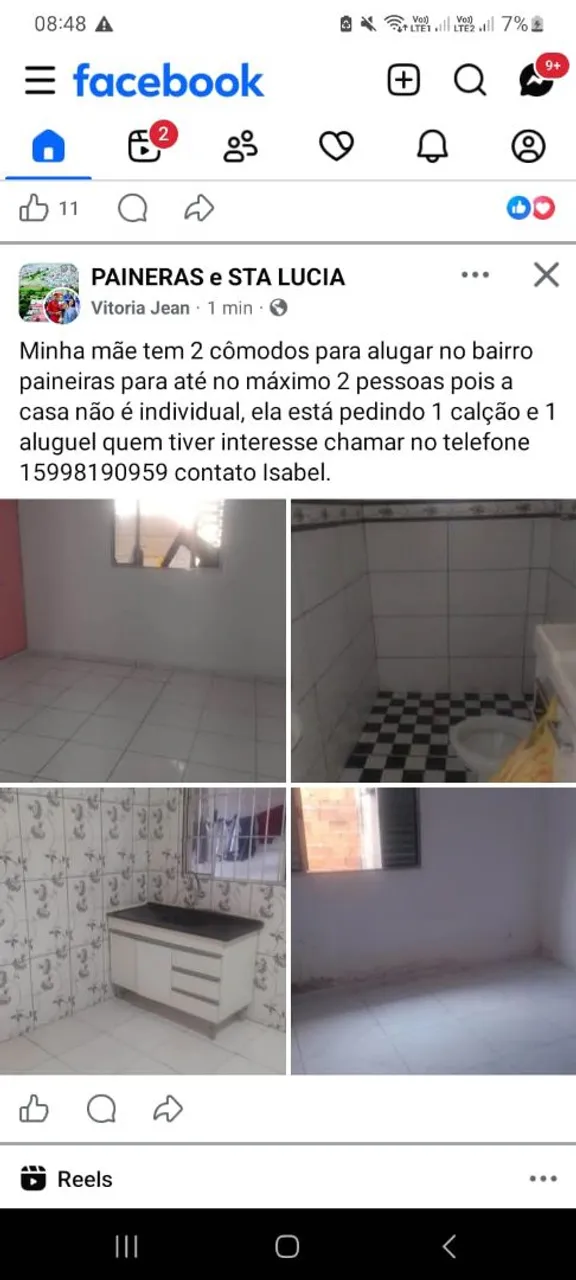Open Facebook search
Screen dimensions: 576x1280
[x=470, y=80]
